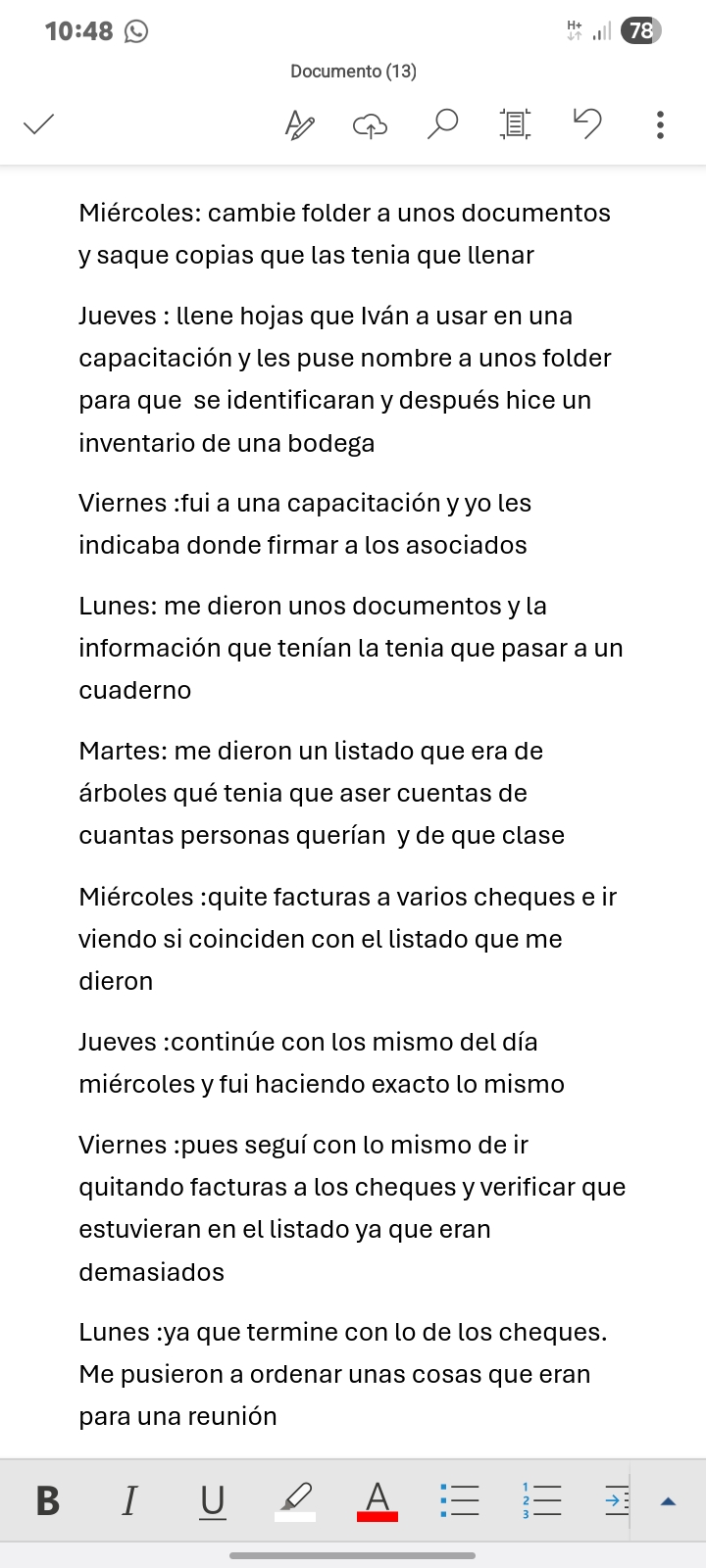The height and width of the screenshot is (1568, 706).
Task: Apply bold formatting
Action: pyautogui.click(x=47, y=1500)
